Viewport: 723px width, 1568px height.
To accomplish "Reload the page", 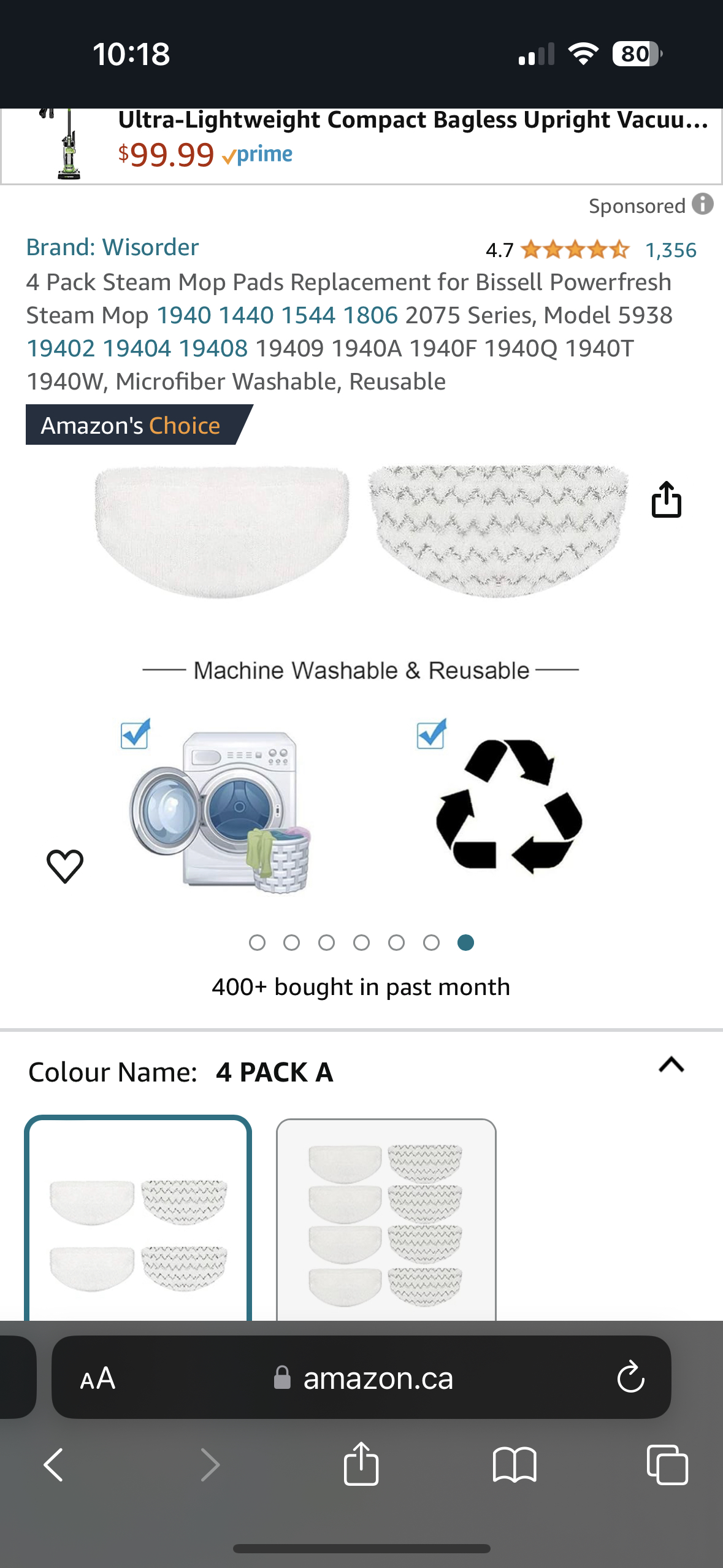I will coord(630,1378).
